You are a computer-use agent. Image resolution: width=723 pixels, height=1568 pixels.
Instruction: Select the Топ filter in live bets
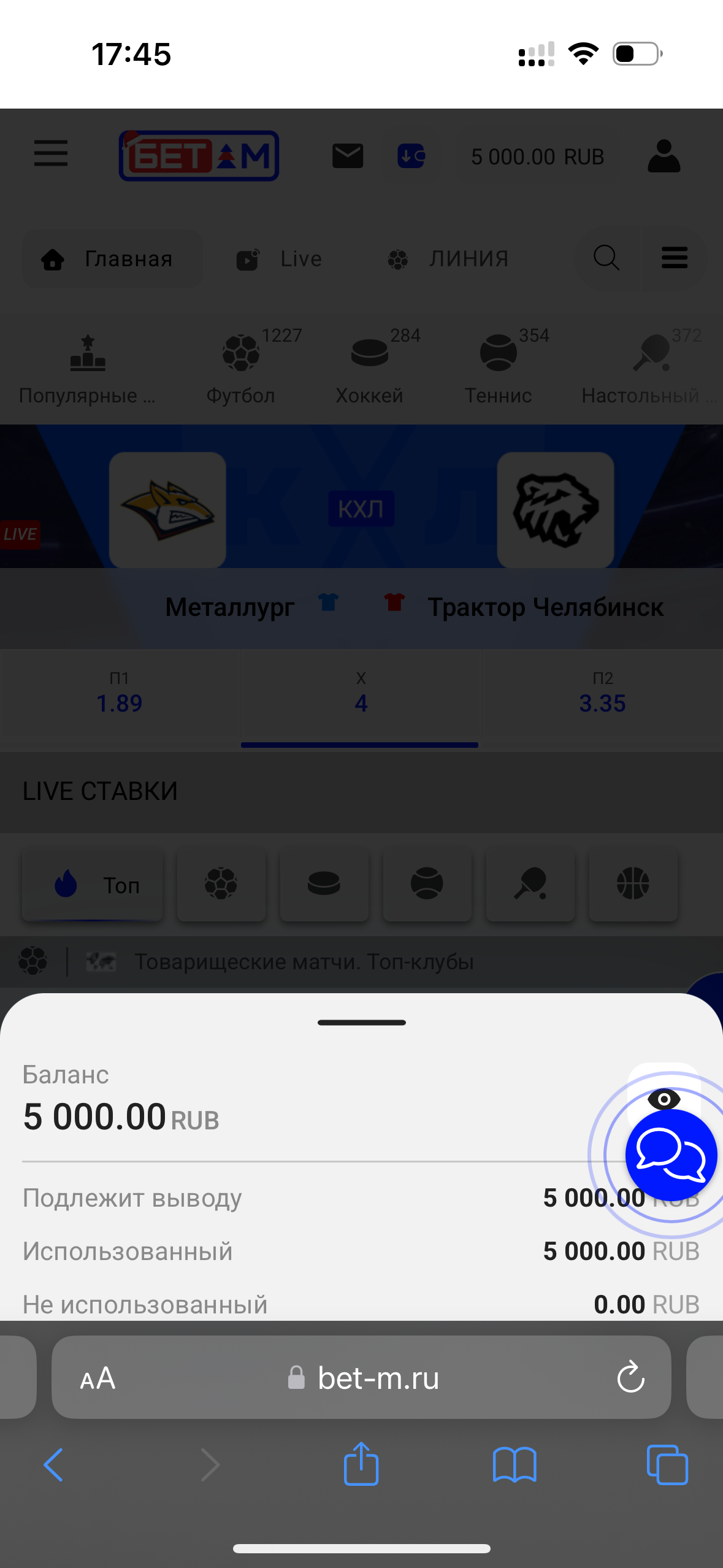[x=93, y=885]
